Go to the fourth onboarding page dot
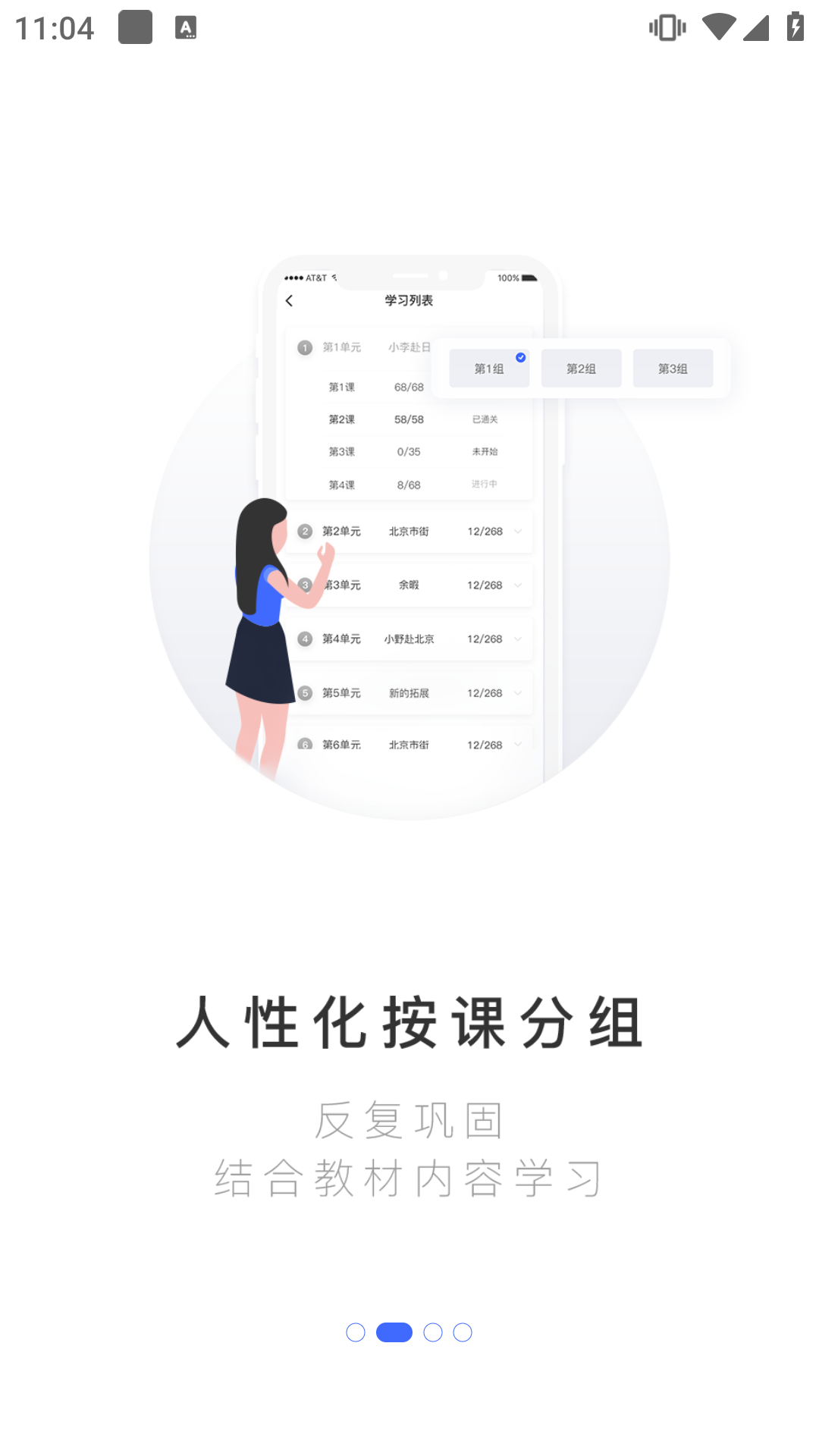The height and width of the screenshot is (1456, 819). tap(463, 1332)
